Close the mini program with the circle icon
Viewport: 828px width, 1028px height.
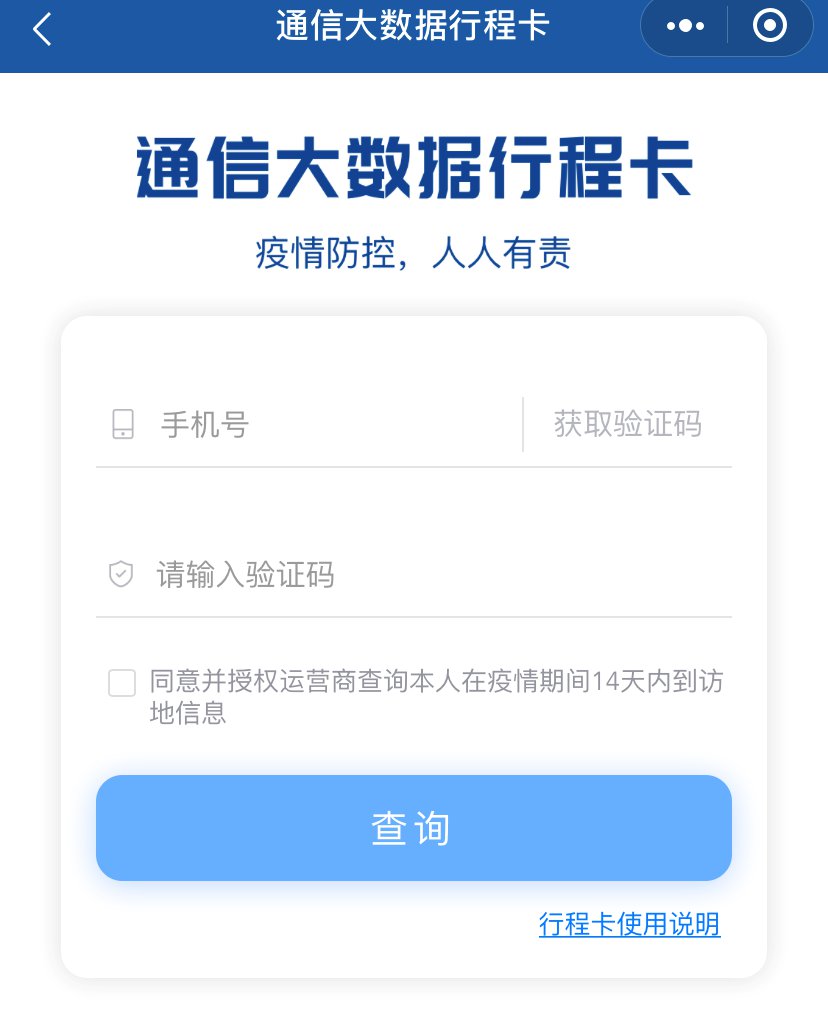(769, 27)
